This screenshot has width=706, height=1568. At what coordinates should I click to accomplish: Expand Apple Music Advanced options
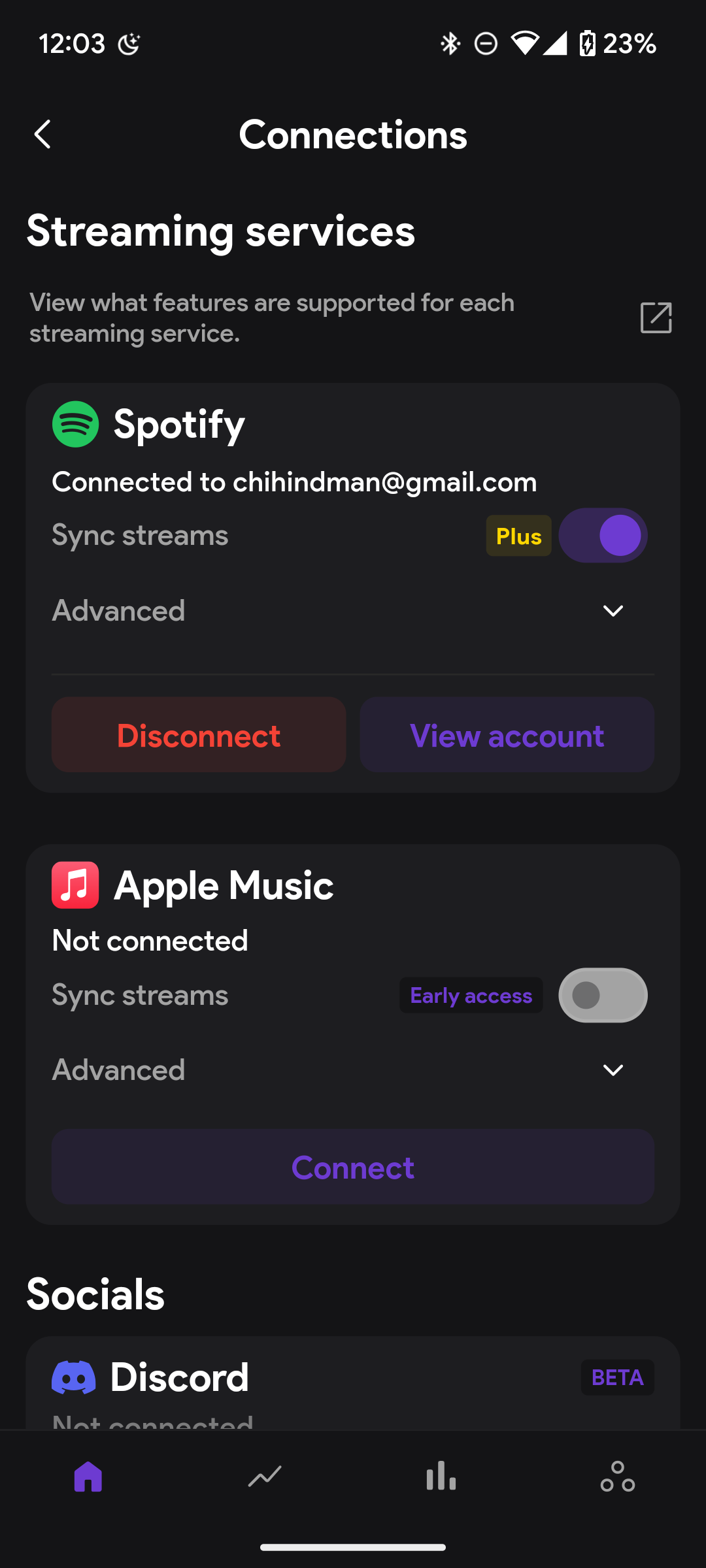pyautogui.click(x=613, y=1070)
